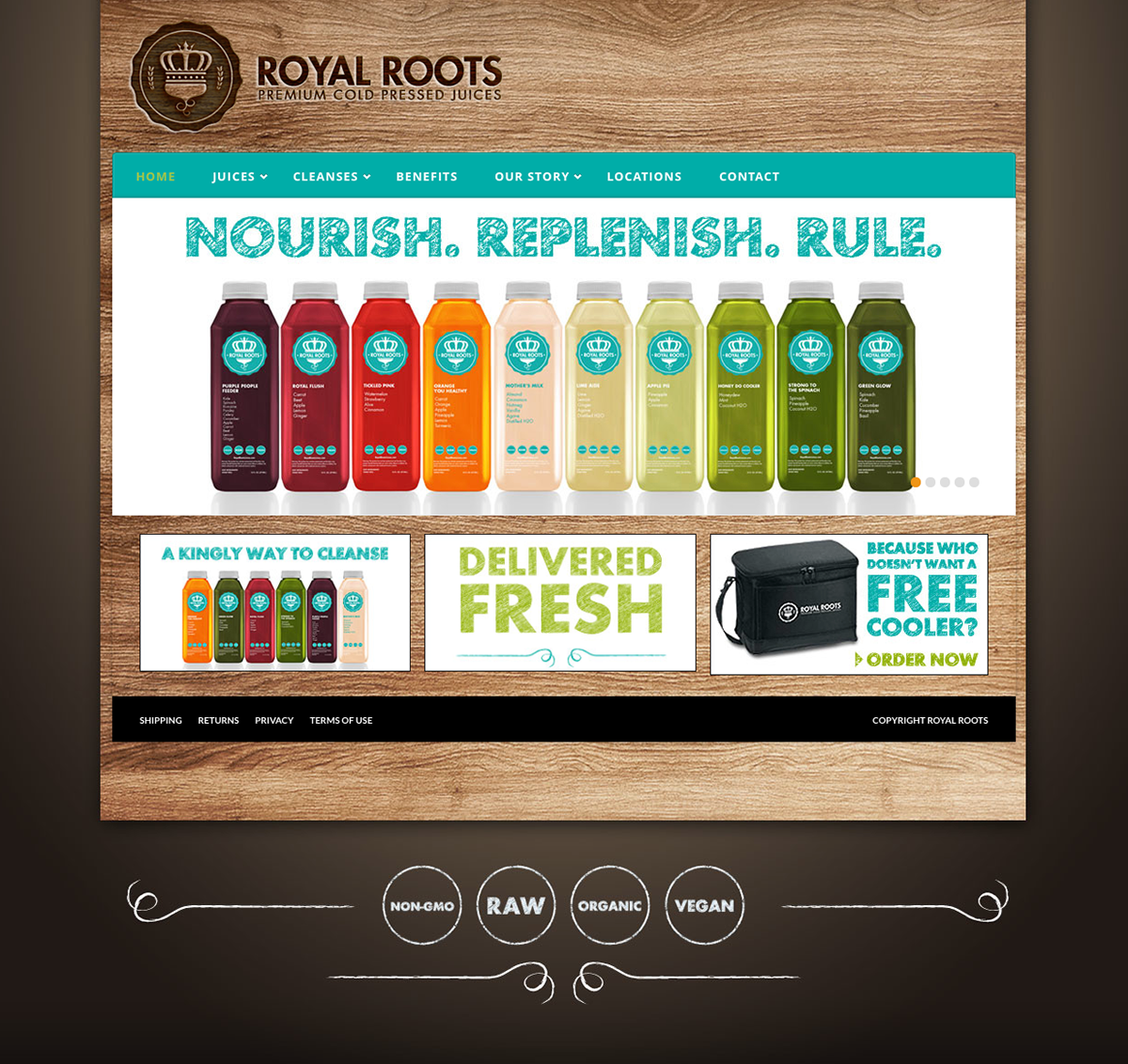The image size is (1128, 1064).
Task: Expand the Juices dropdown menu
Action: 239,177
